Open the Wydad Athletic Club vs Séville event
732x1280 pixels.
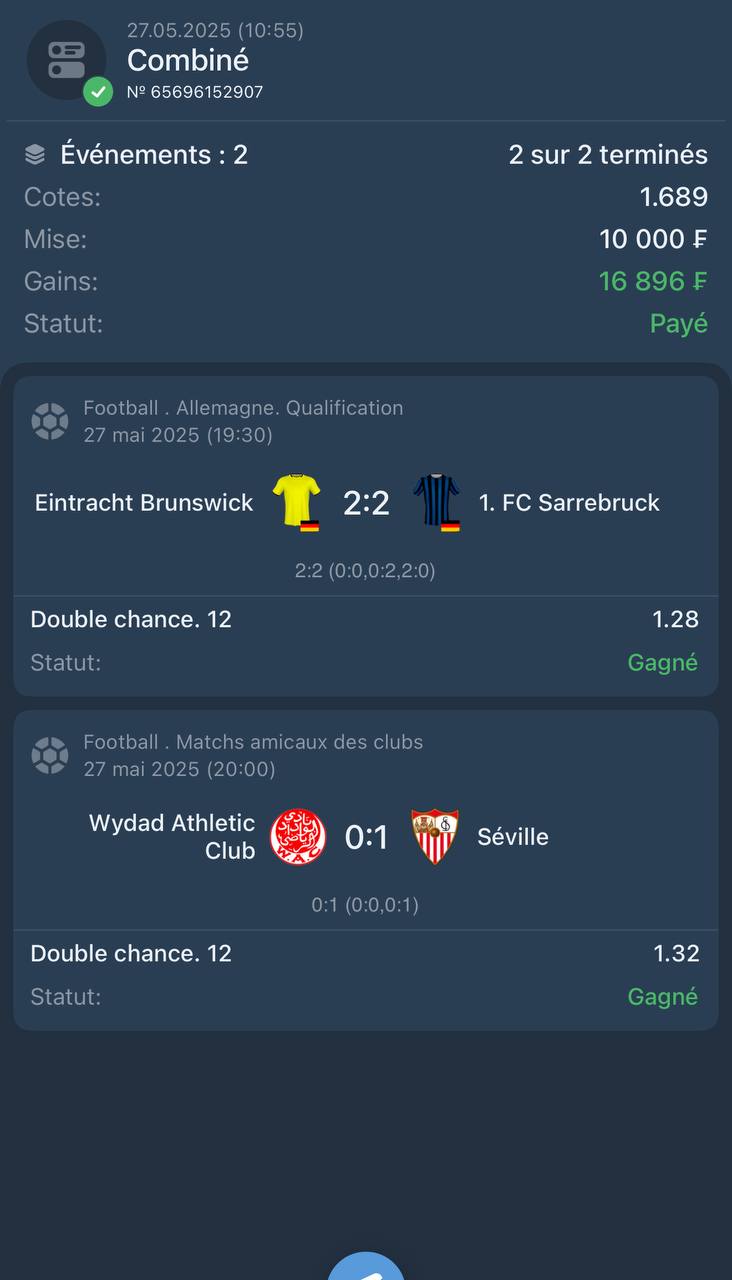point(366,837)
